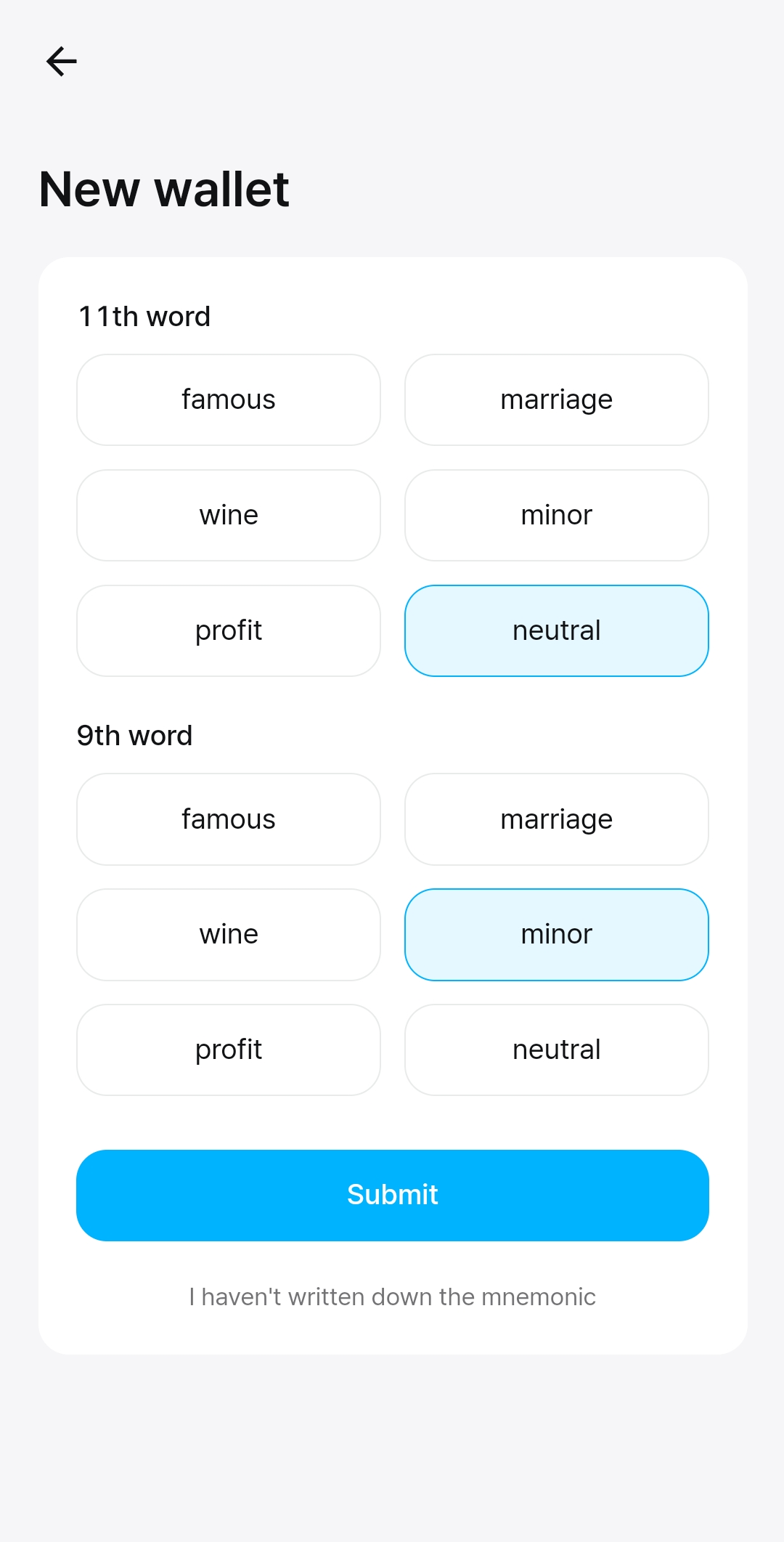Tap selected 'minor' under 9th word
The height and width of the screenshot is (1542, 784).
pyautogui.click(x=556, y=934)
